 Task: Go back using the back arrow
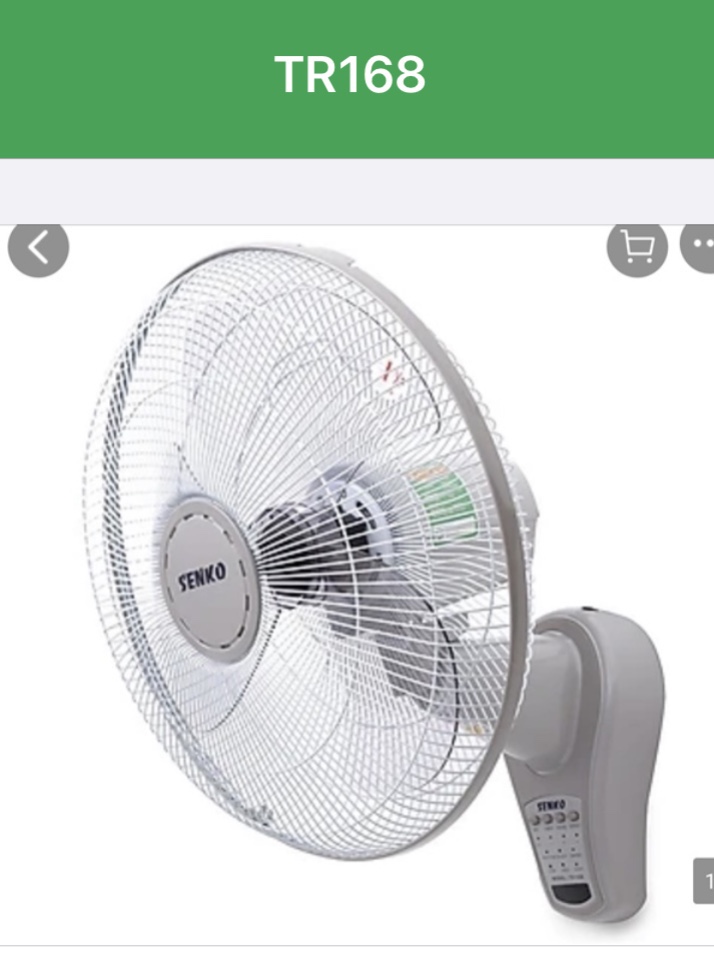(x=38, y=247)
